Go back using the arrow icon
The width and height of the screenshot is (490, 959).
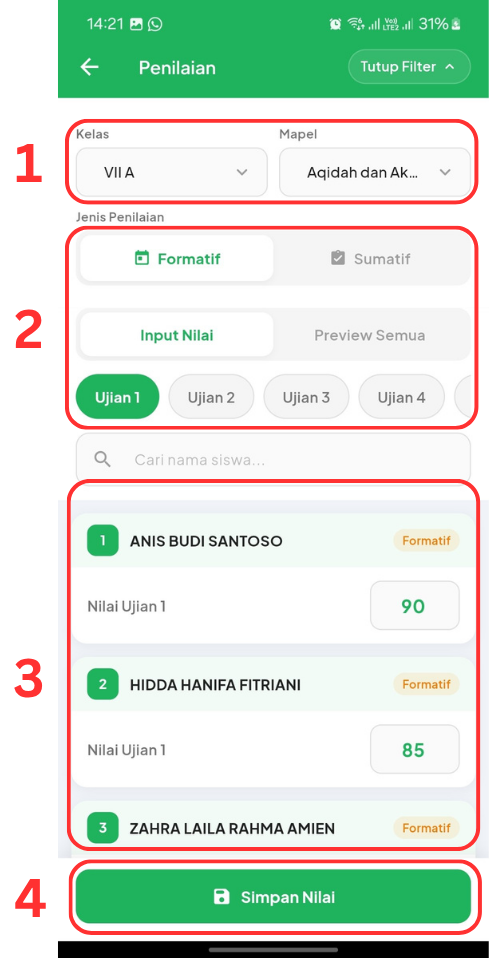89,67
